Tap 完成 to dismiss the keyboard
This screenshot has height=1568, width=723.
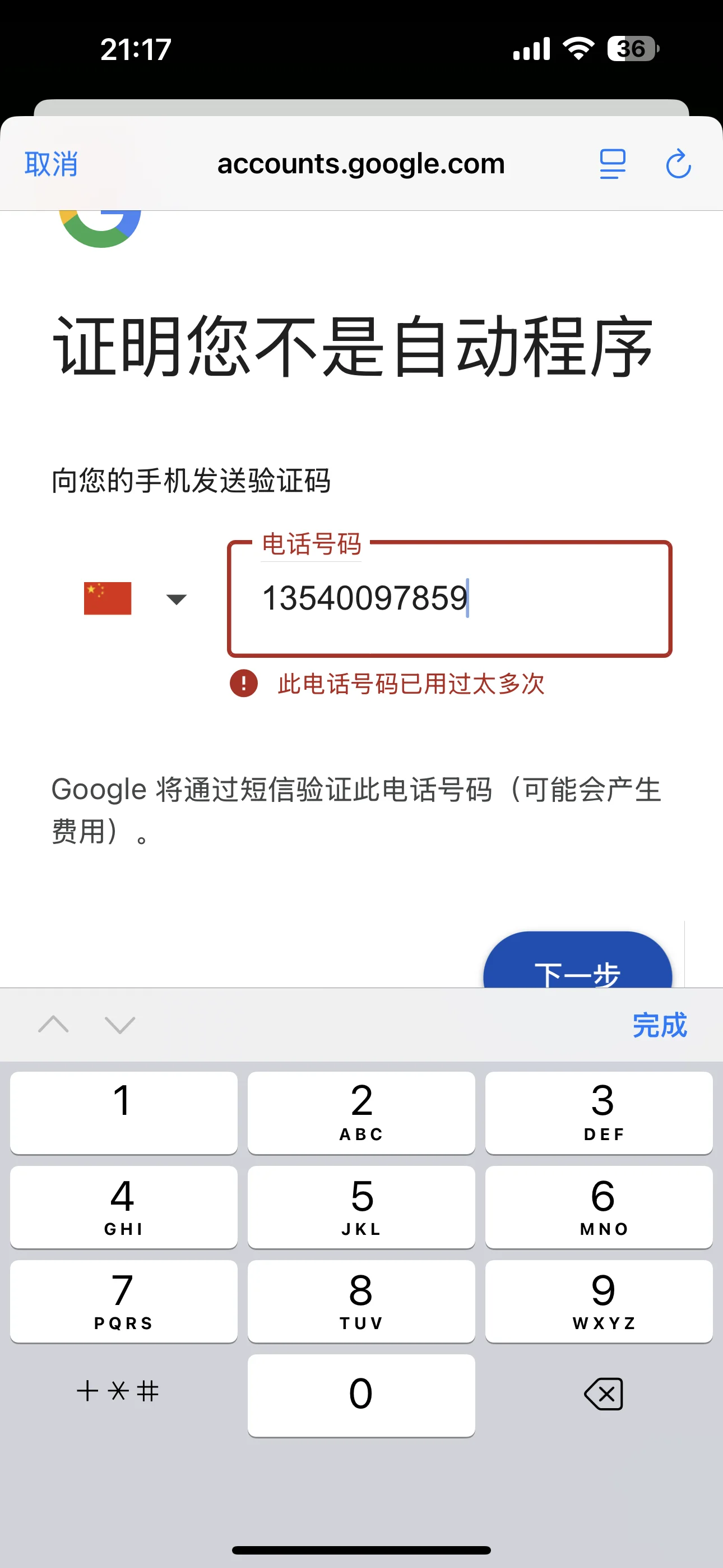pos(659,1025)
